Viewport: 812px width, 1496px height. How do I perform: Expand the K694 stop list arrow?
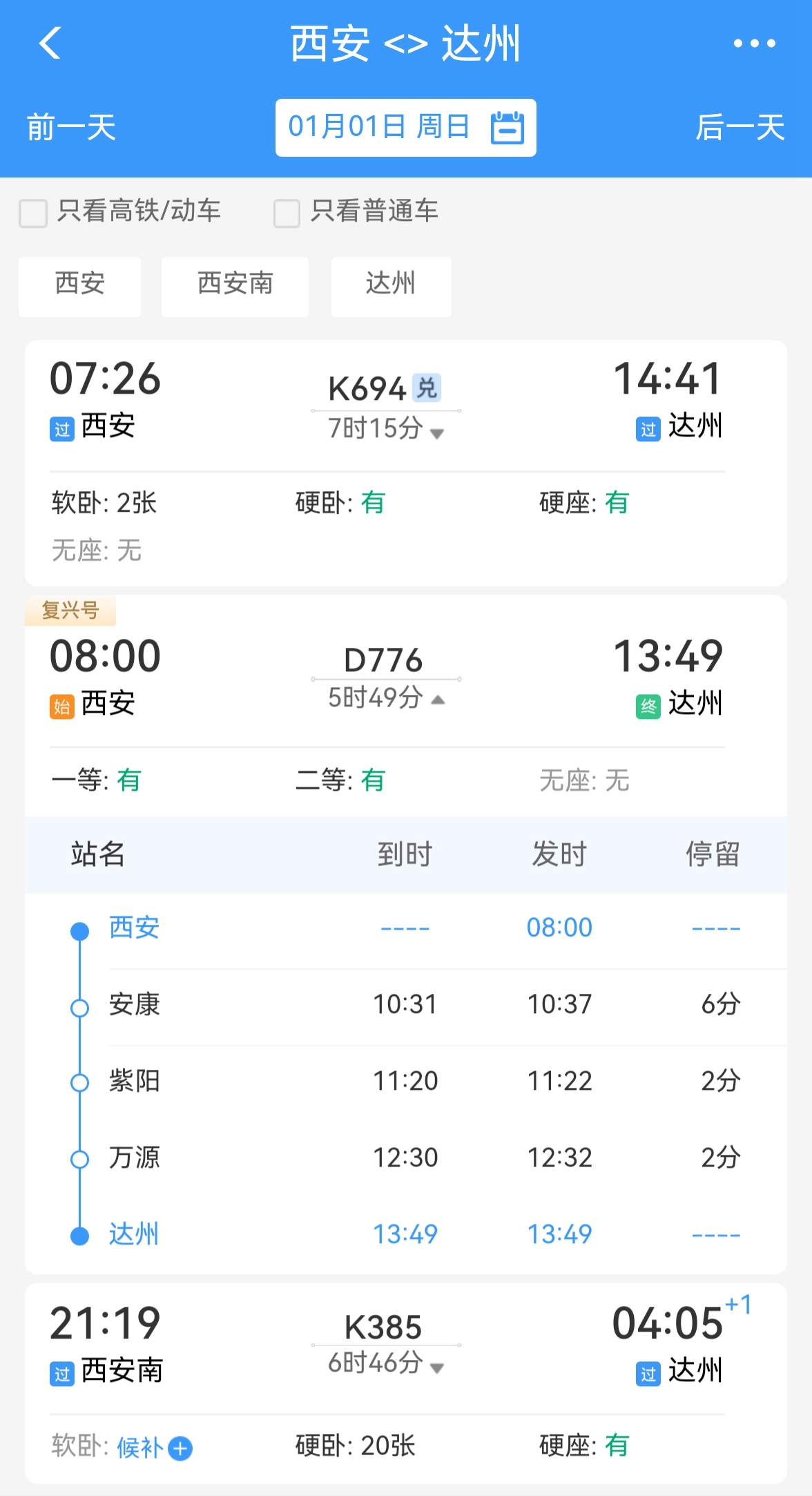click(x=436, y=434)
